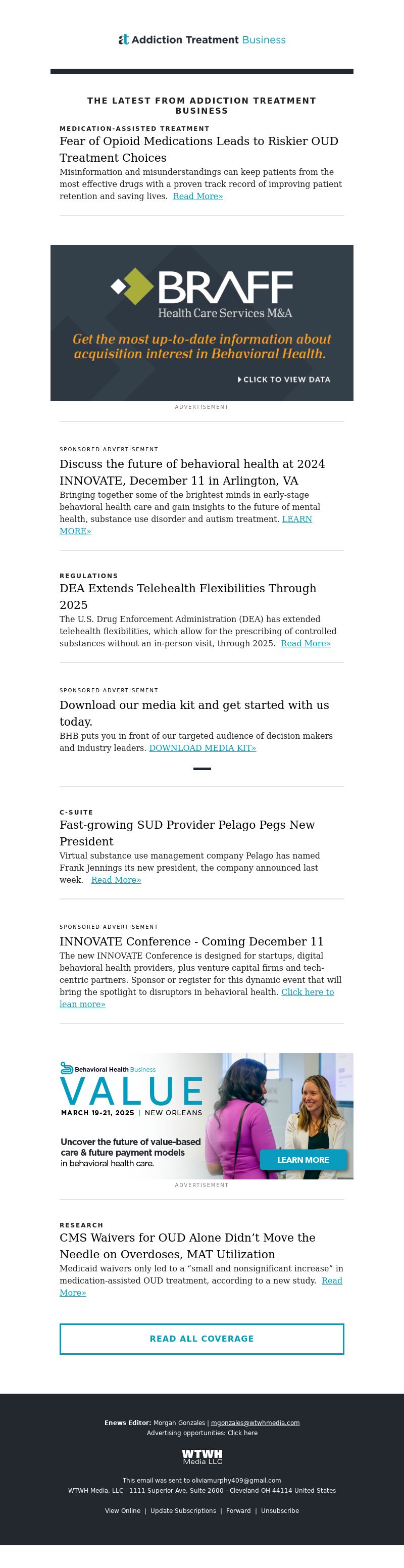Open the BRAFF Health Care Services advertisement

tap(201, 322)
